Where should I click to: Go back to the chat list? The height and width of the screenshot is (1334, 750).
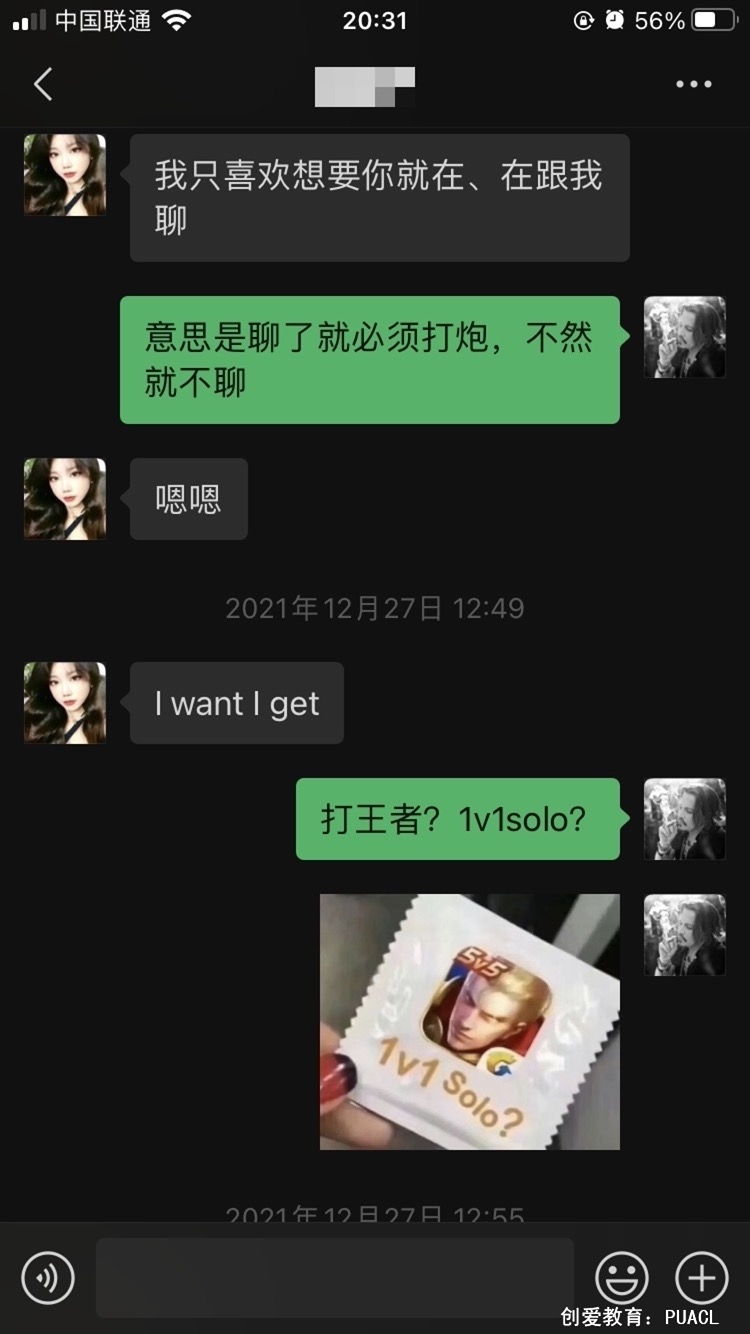pos(43,85)
